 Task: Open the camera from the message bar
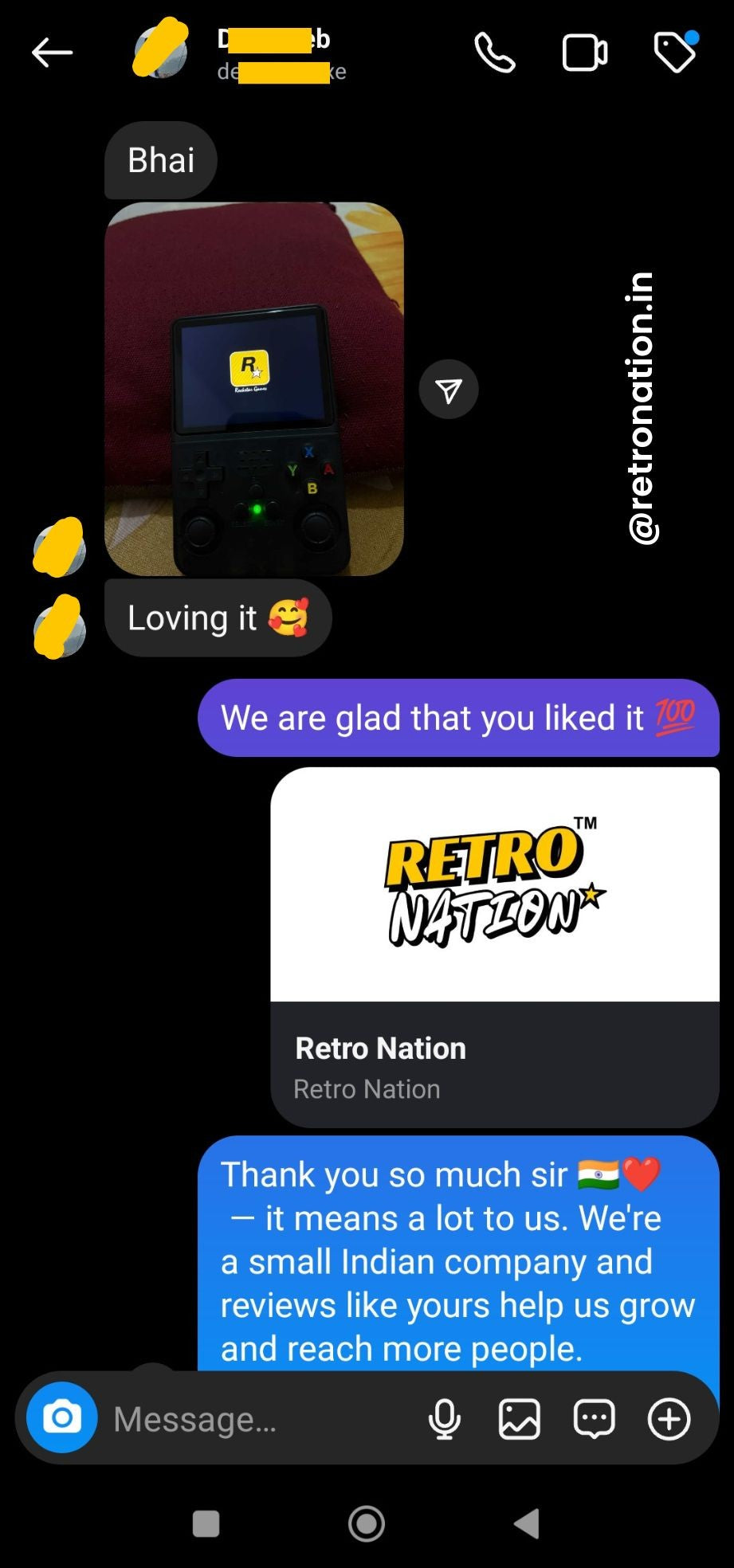click(62, 1418)
